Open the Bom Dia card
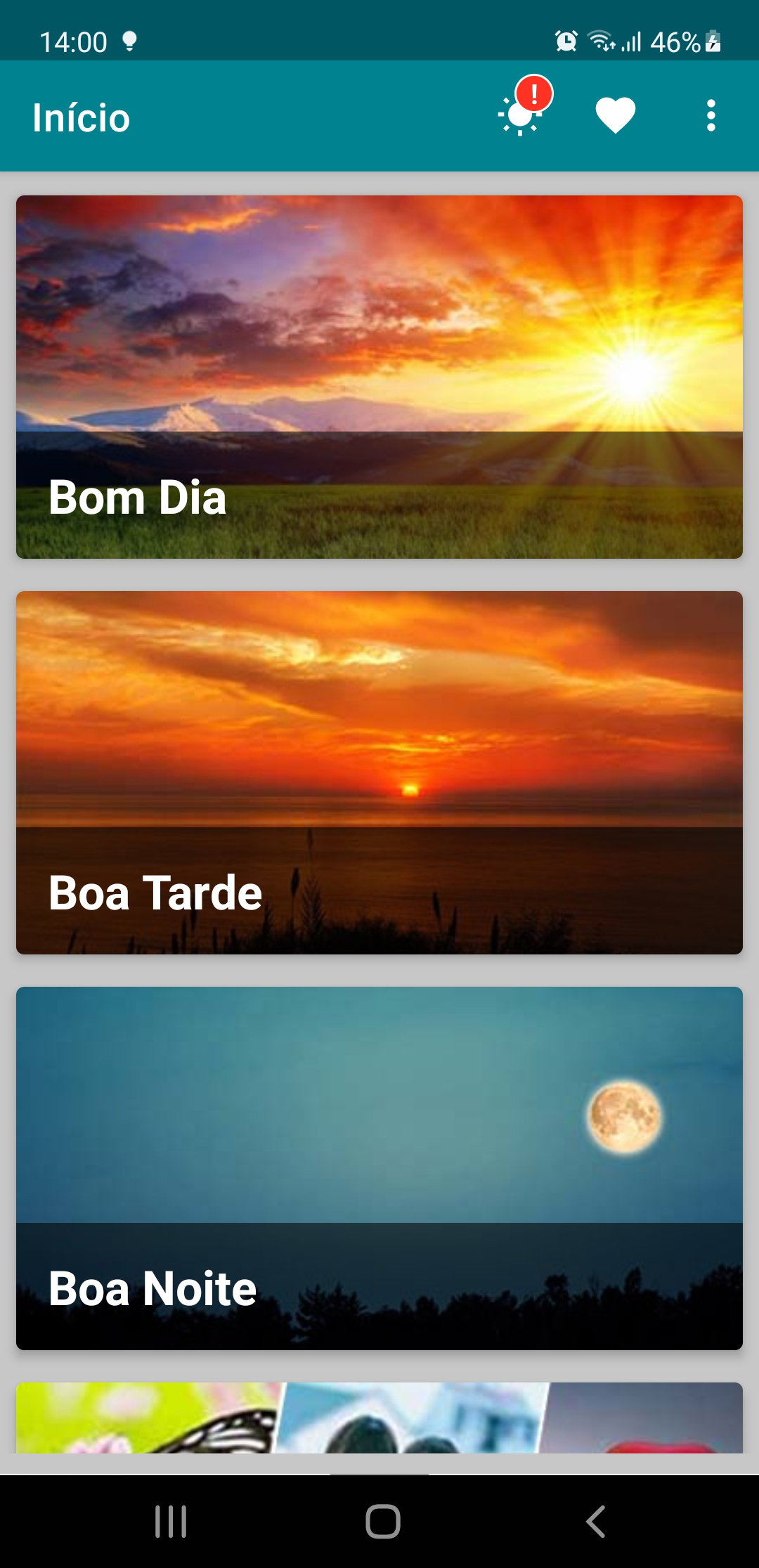The width and height of the screenshot is (759, 1568). 379,377
